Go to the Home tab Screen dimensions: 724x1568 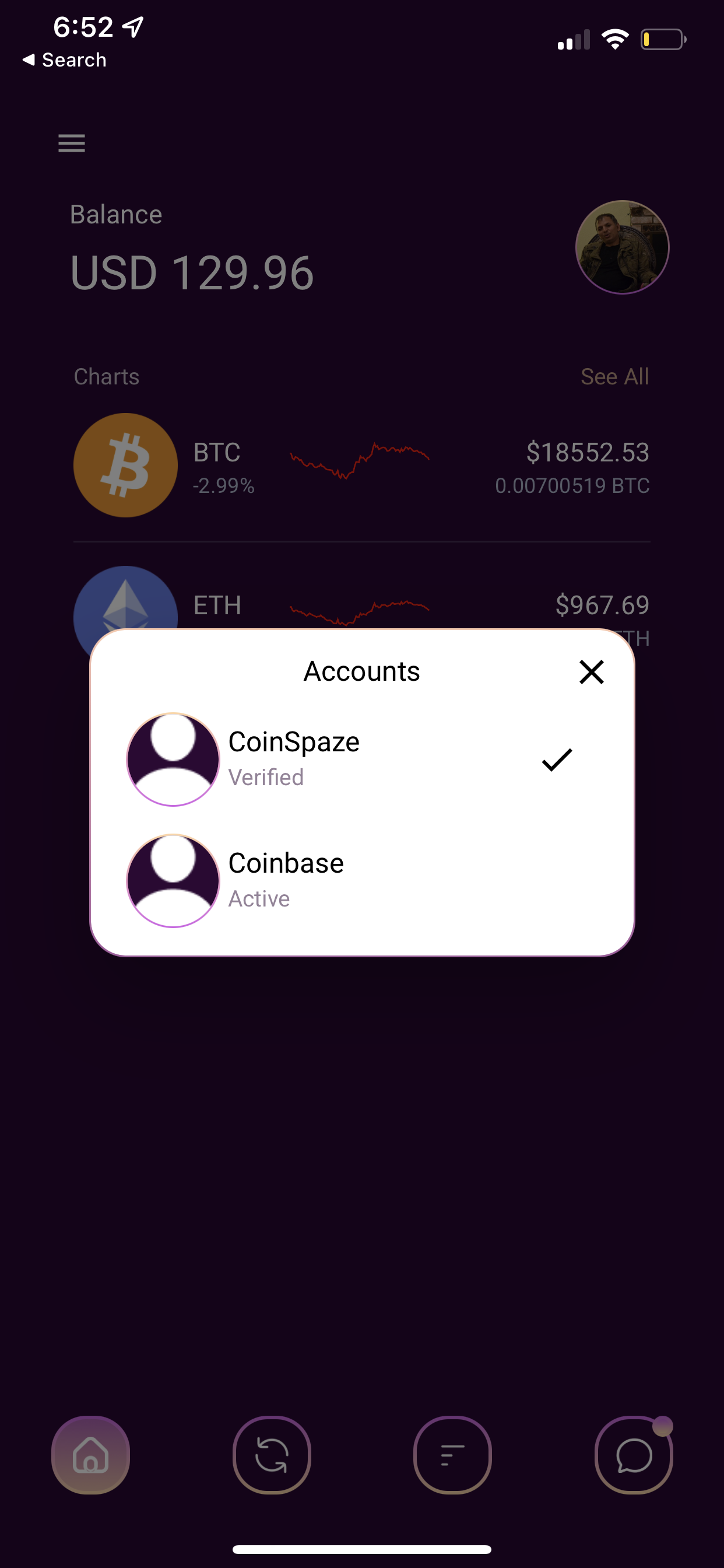[x=91, y=1455]
